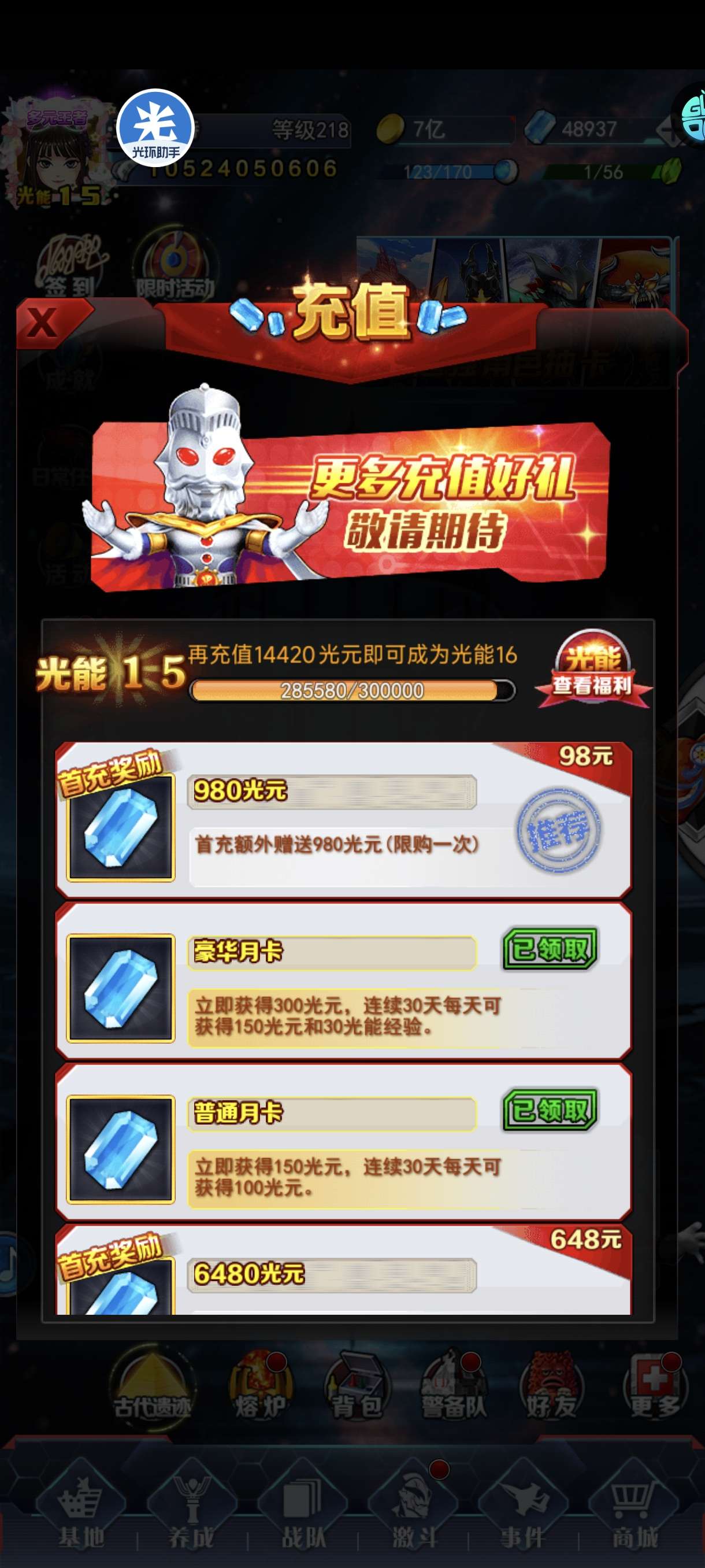Open the floating 光环助手 assistant icon
This screenshot has height=1568, width=705.
pyautogui.click(x=155, y=127)
